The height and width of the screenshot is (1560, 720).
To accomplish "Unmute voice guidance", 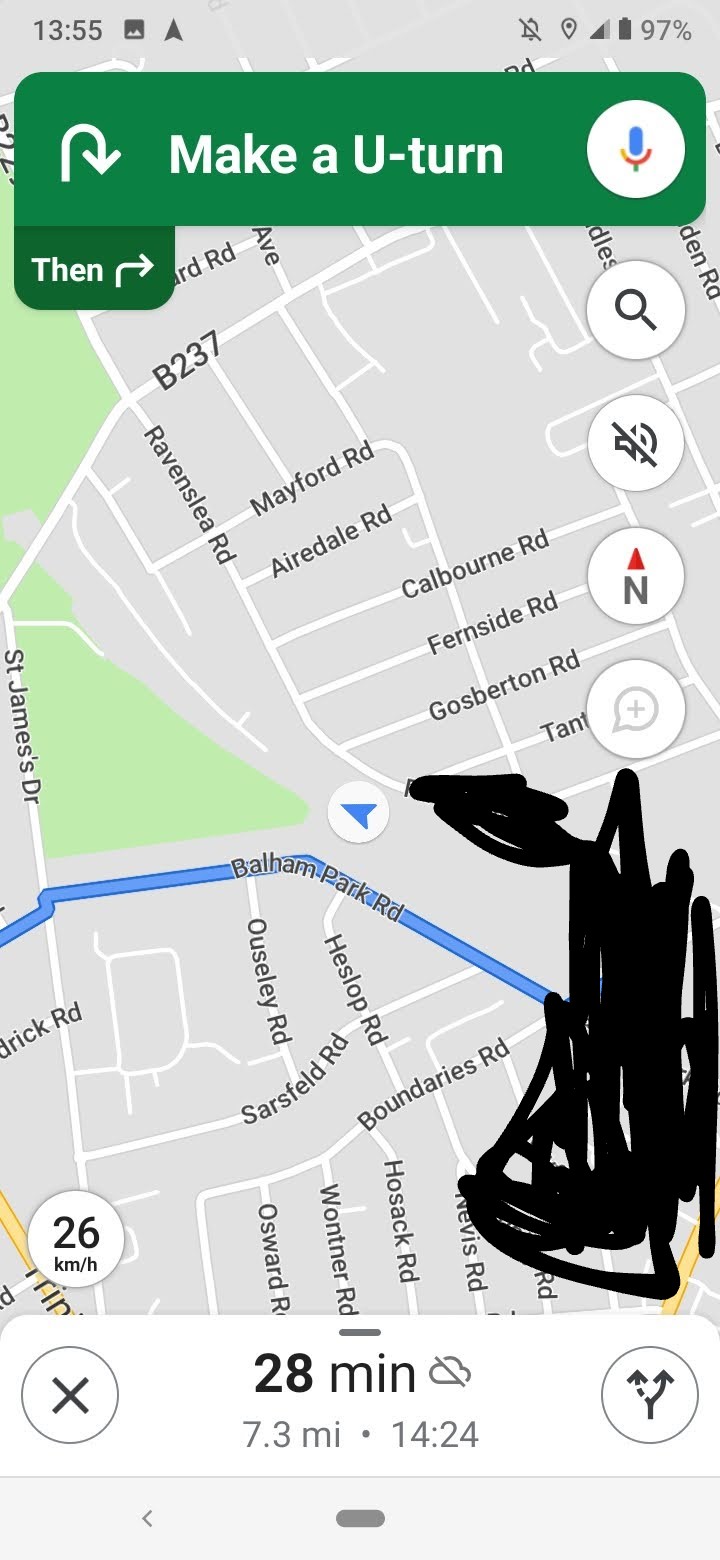I will pos(635,443).
